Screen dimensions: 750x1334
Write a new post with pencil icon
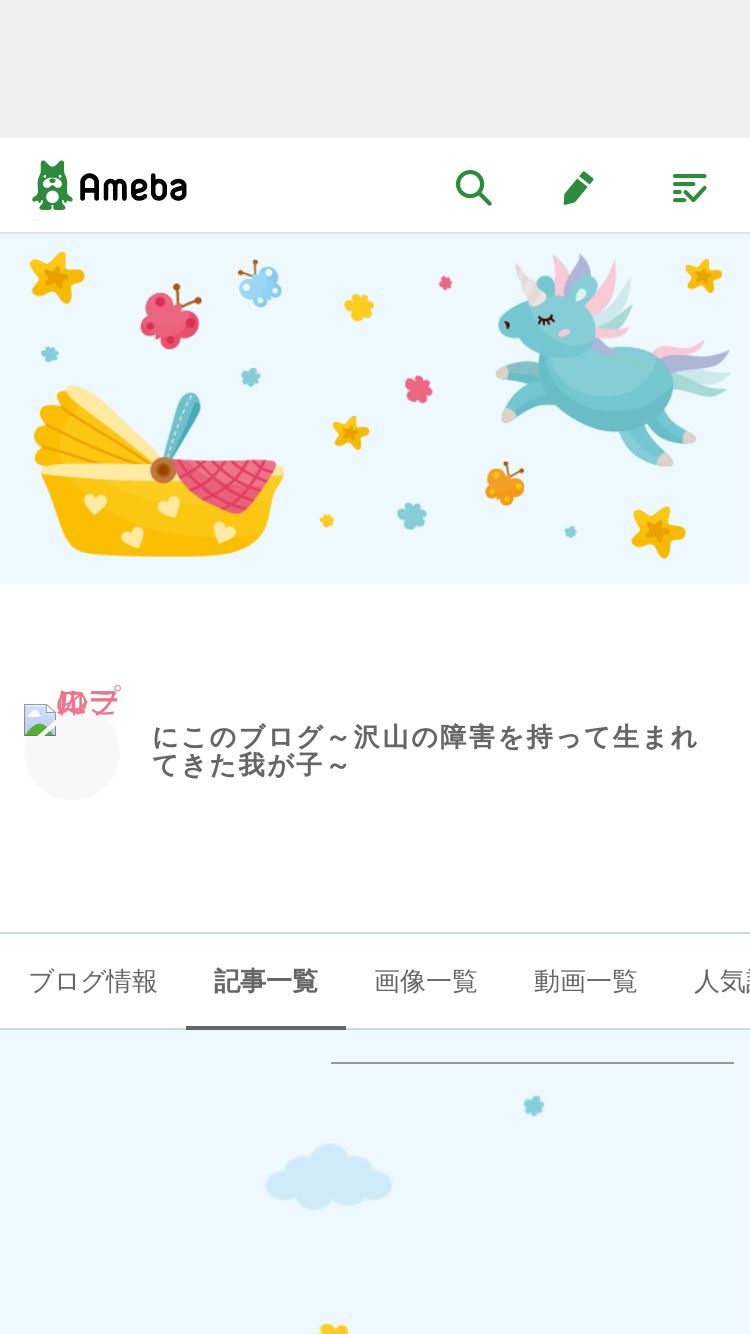point(578,187)
